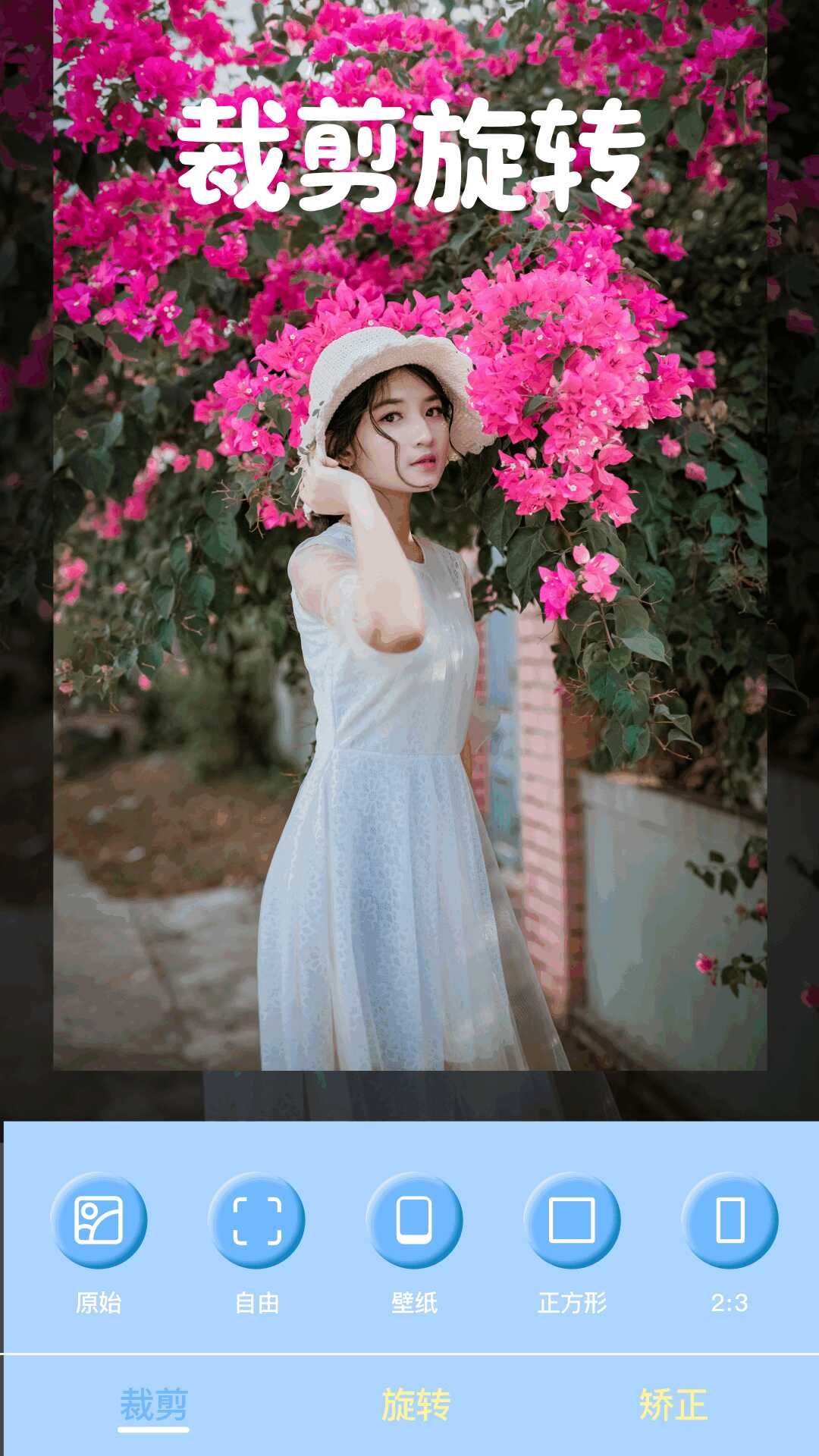Open the 矫正 straighten tab
Viewport: 819px width, 1456px height.
(673, 1405)
